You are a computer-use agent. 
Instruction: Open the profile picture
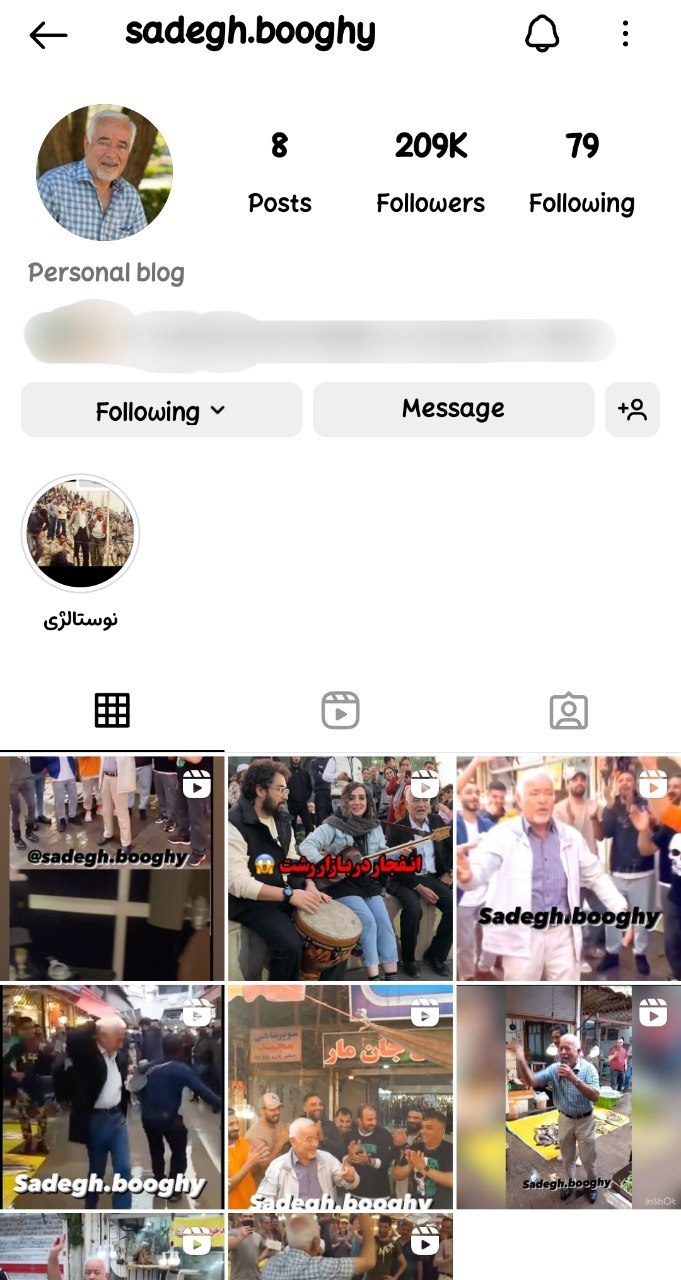(104, 172)
